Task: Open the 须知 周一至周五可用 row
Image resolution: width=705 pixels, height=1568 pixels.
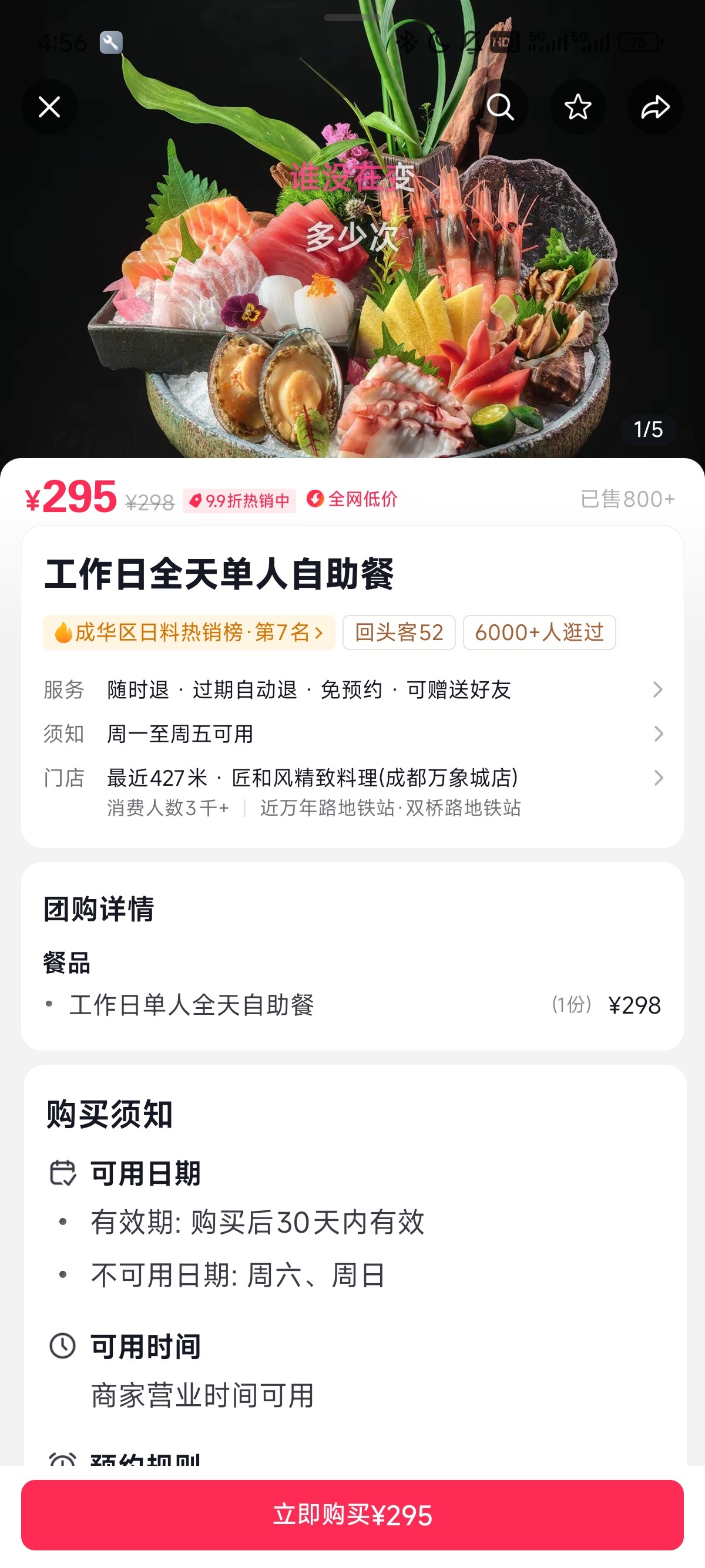Action: [x=352, y=733]
